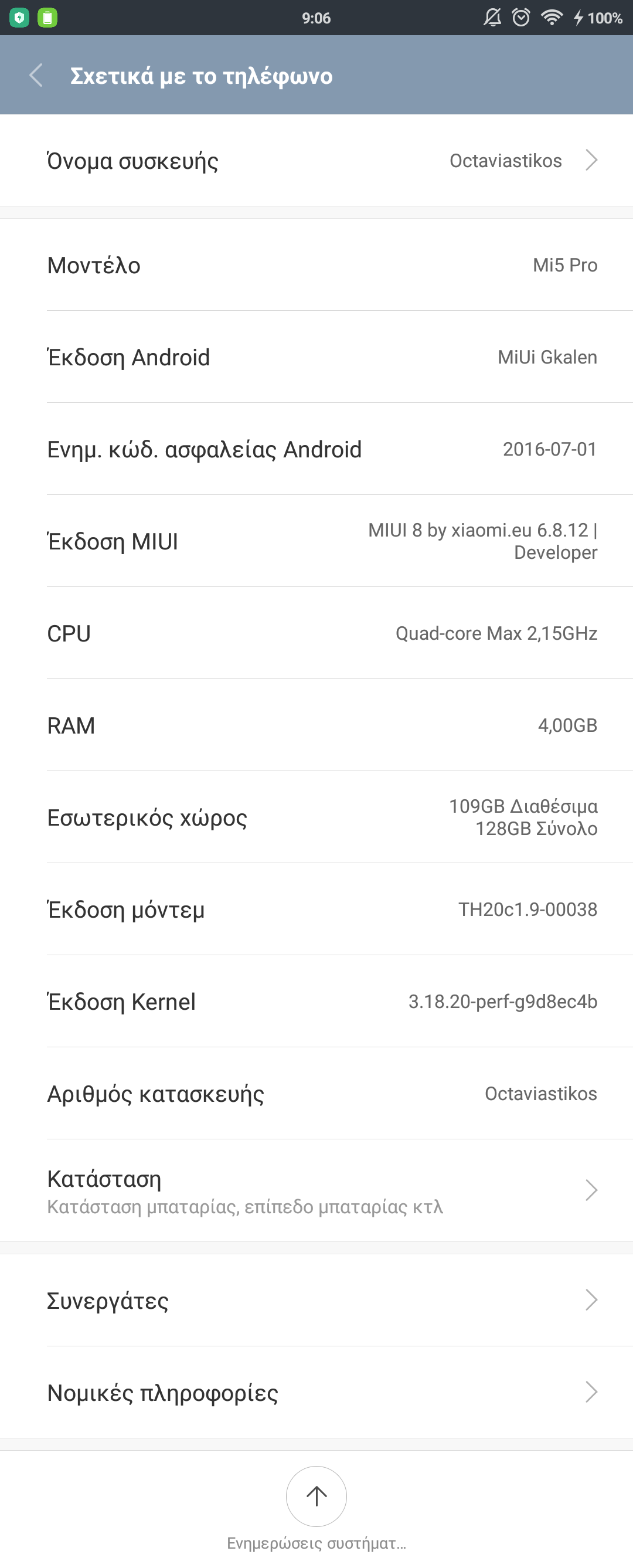
Task: Tap the Έκδοση MIUI row
Action: click(x=316, y=541)
